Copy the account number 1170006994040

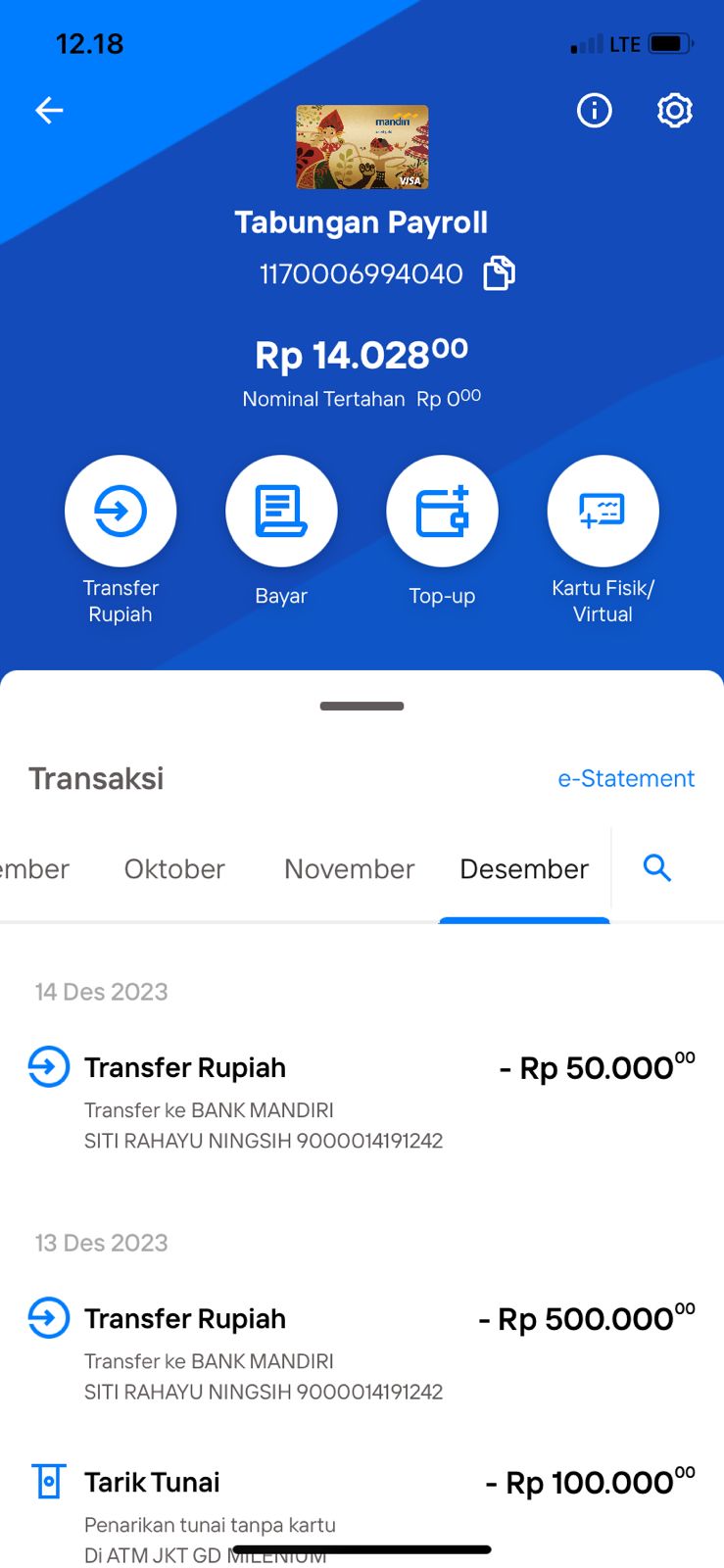pos(499,273)
